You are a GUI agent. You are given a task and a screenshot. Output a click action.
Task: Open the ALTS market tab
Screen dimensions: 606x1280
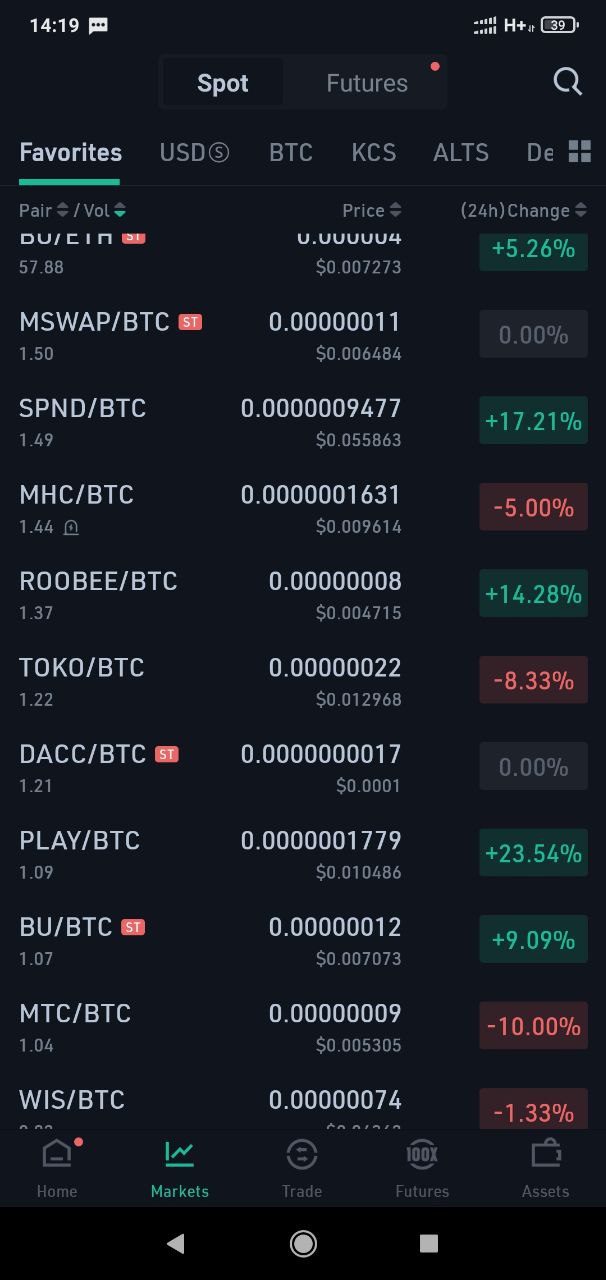coord(461,152)
